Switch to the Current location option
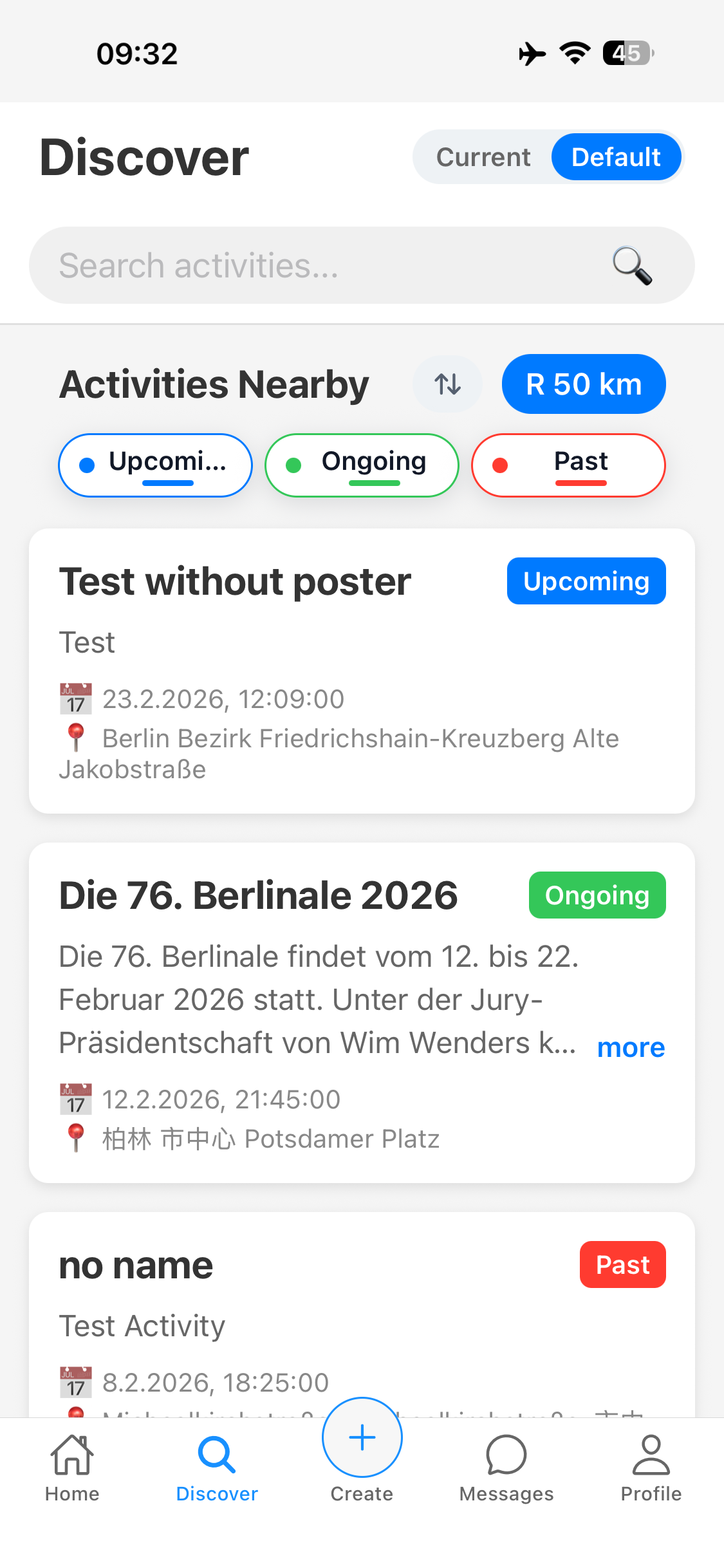724x1568 pixels. (x=483, y=157)
